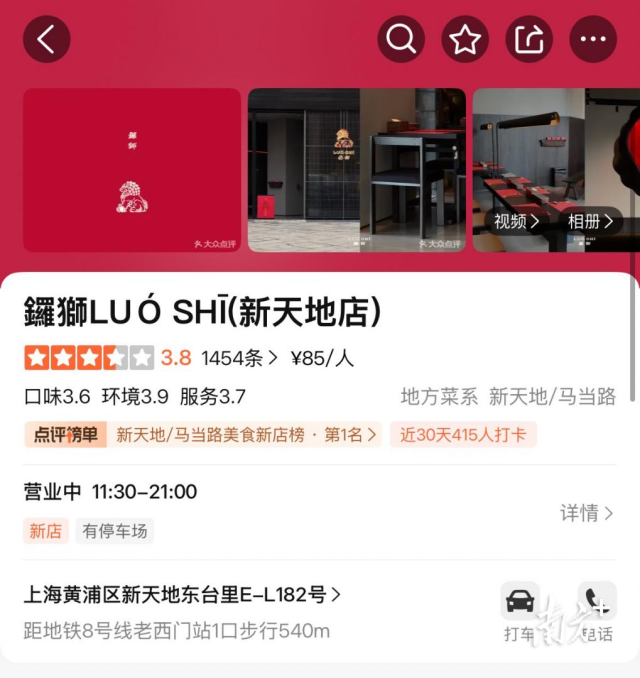The width and height of the screenshot is (640, 678).
Task: Share this restaurant page
Action: pos(529,40)
